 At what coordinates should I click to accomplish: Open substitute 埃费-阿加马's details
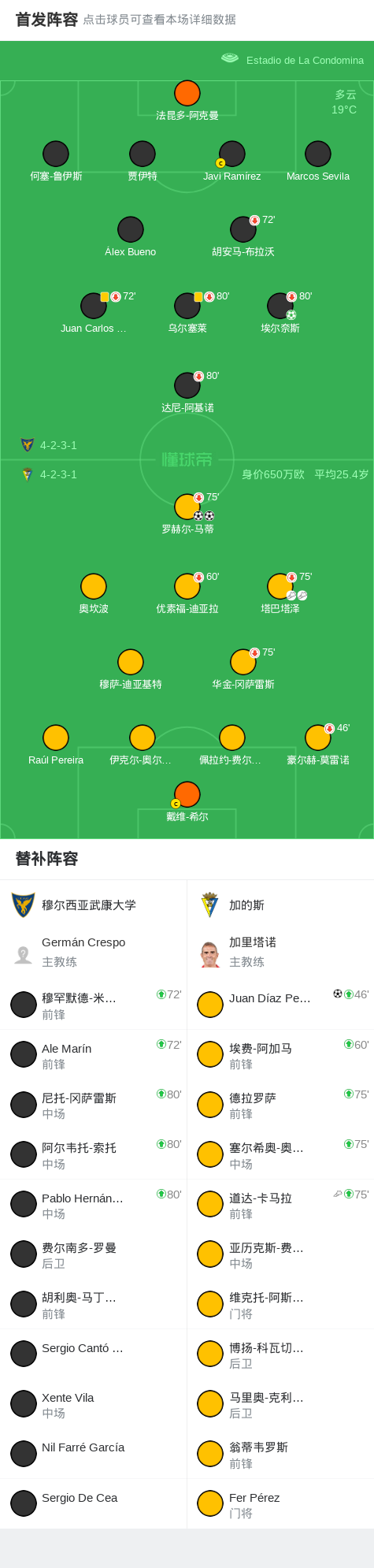pos(280,1055)
